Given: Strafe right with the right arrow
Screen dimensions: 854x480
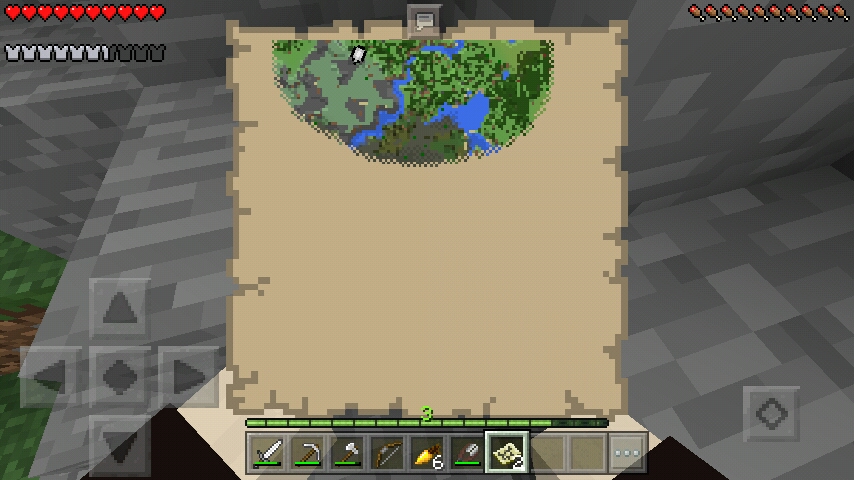Looking at the screenshot, I should (x=189, y=377).
